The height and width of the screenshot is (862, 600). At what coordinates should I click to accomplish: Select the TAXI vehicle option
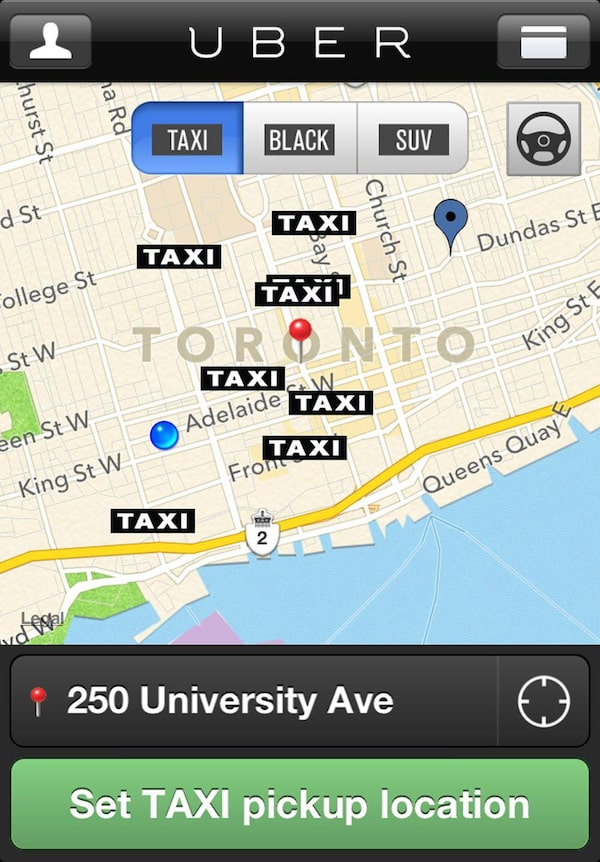coord(187,139)
